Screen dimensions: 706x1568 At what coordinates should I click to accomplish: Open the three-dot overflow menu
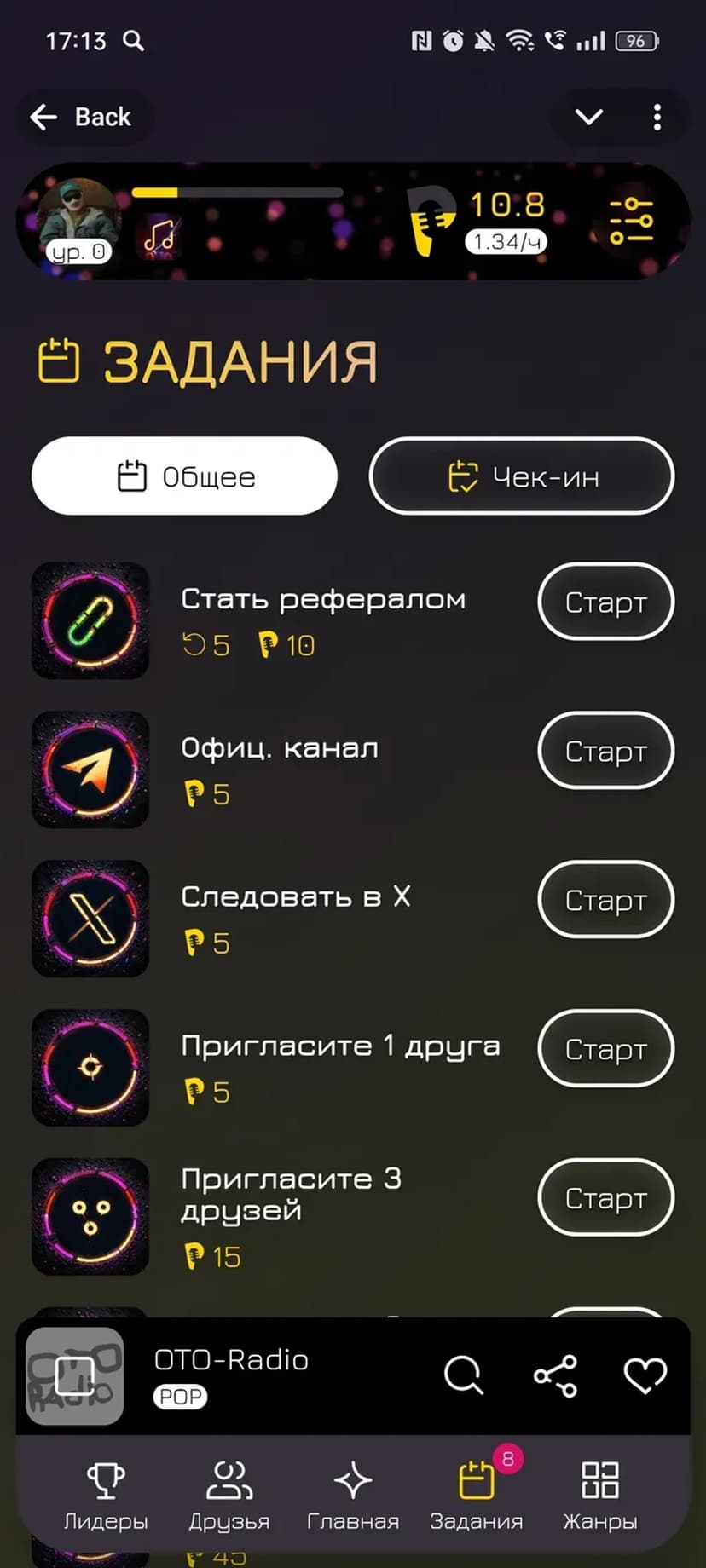pos(657,117)
